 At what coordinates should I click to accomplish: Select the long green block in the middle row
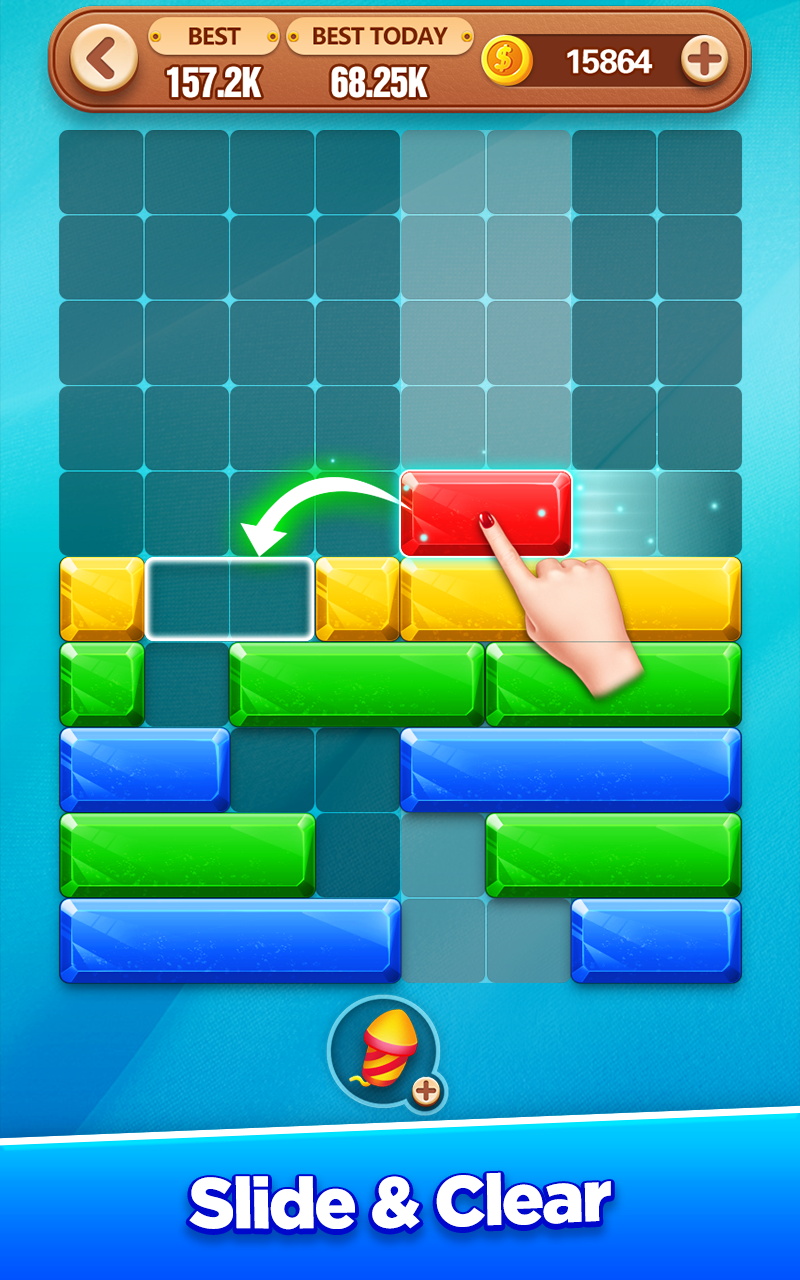coord(355,682)
